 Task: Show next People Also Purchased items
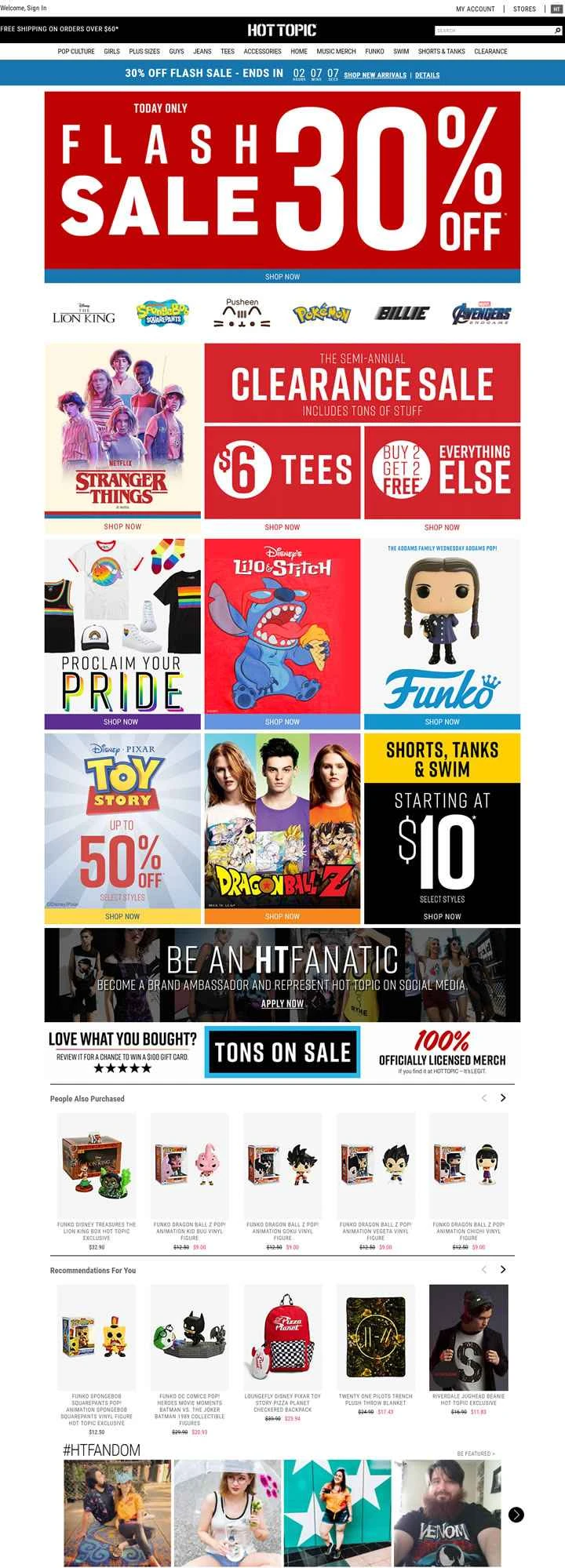coord(503,1098)
